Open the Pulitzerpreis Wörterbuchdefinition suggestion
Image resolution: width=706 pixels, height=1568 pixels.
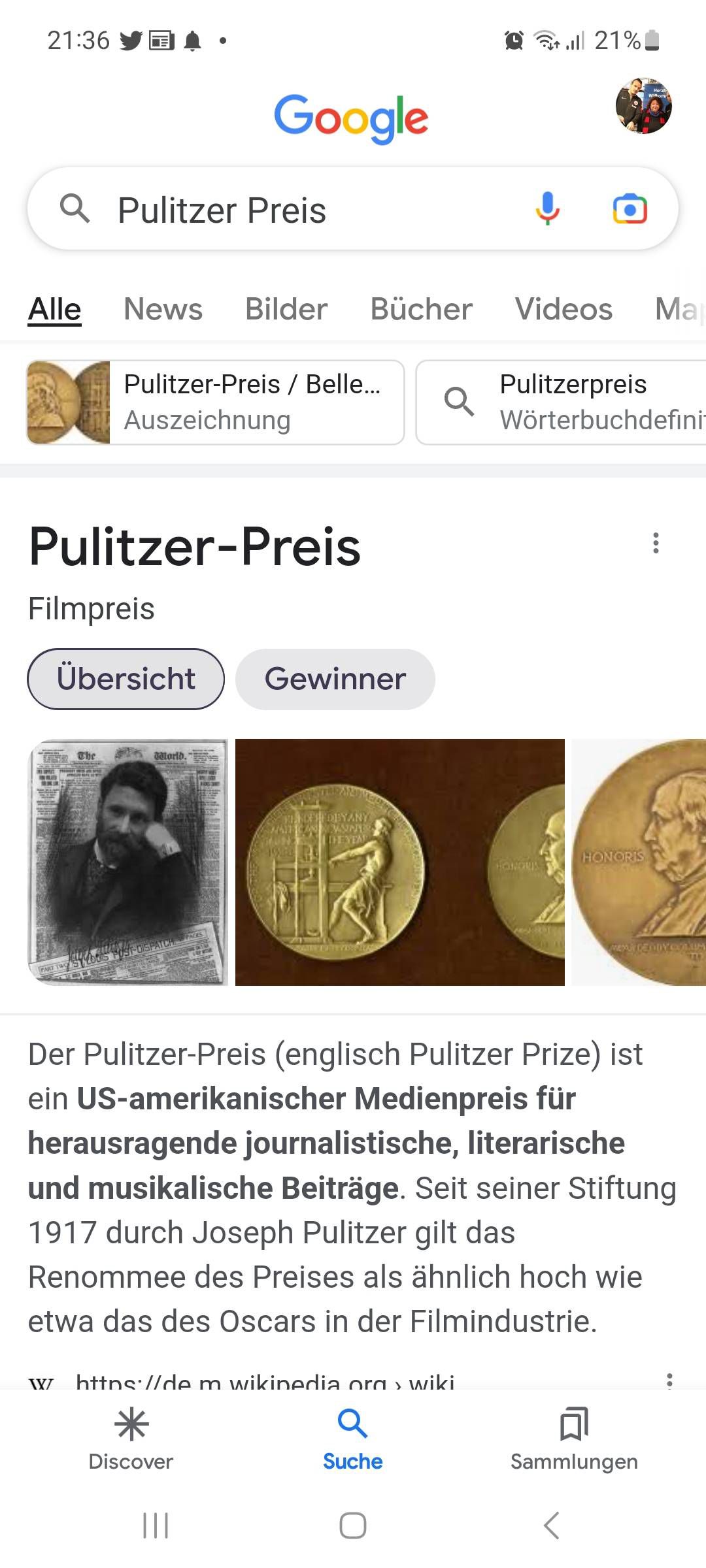coord(561,402)
